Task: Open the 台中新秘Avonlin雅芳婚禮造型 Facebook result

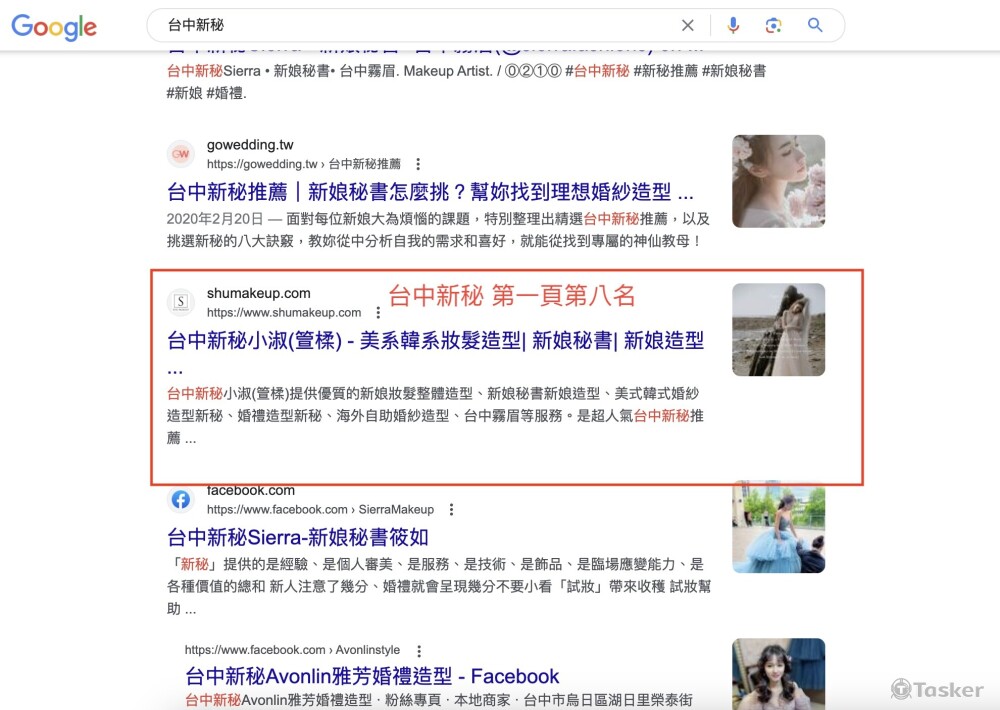Action: [x=372, y=676]
